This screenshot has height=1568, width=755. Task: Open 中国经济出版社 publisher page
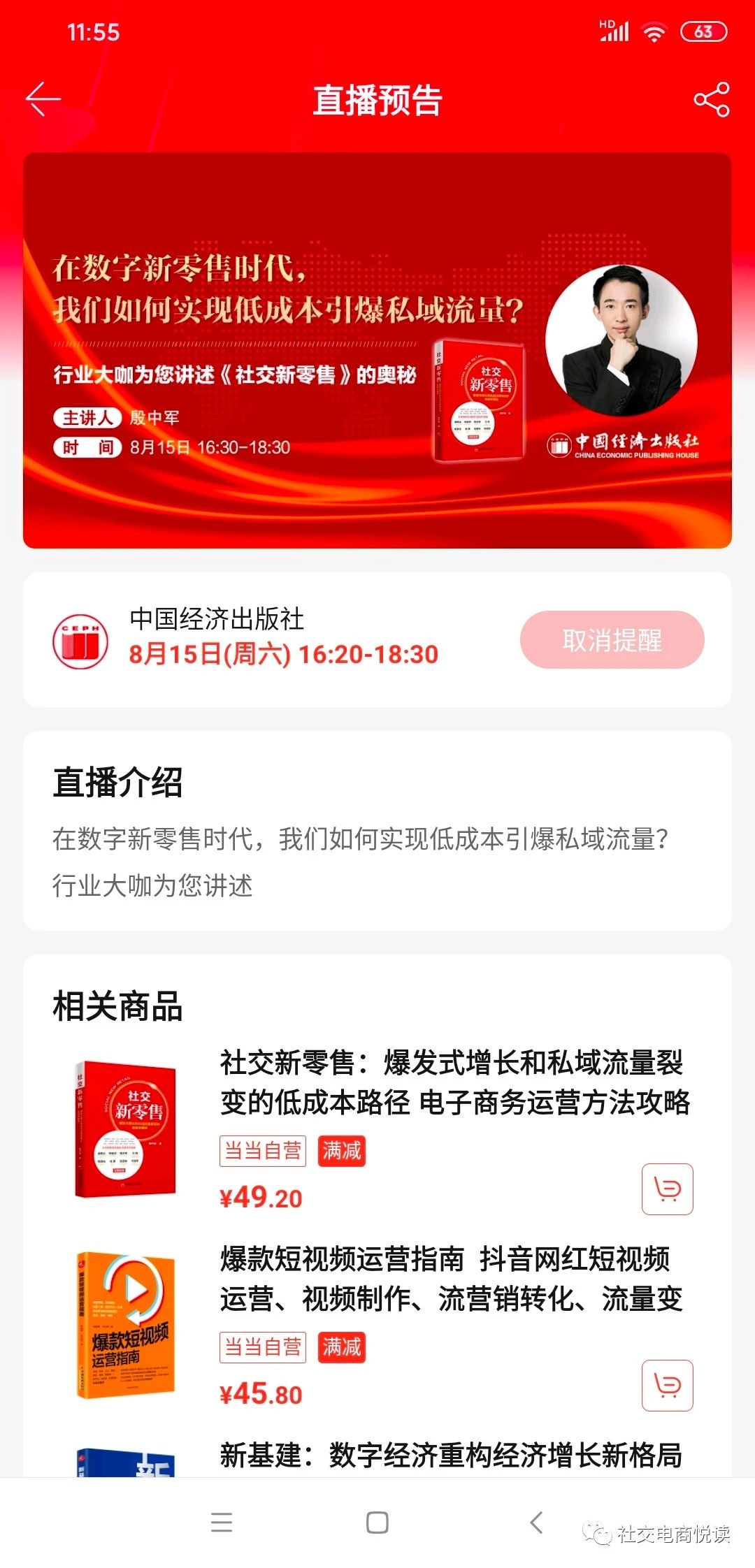click(x=217, y=620)
